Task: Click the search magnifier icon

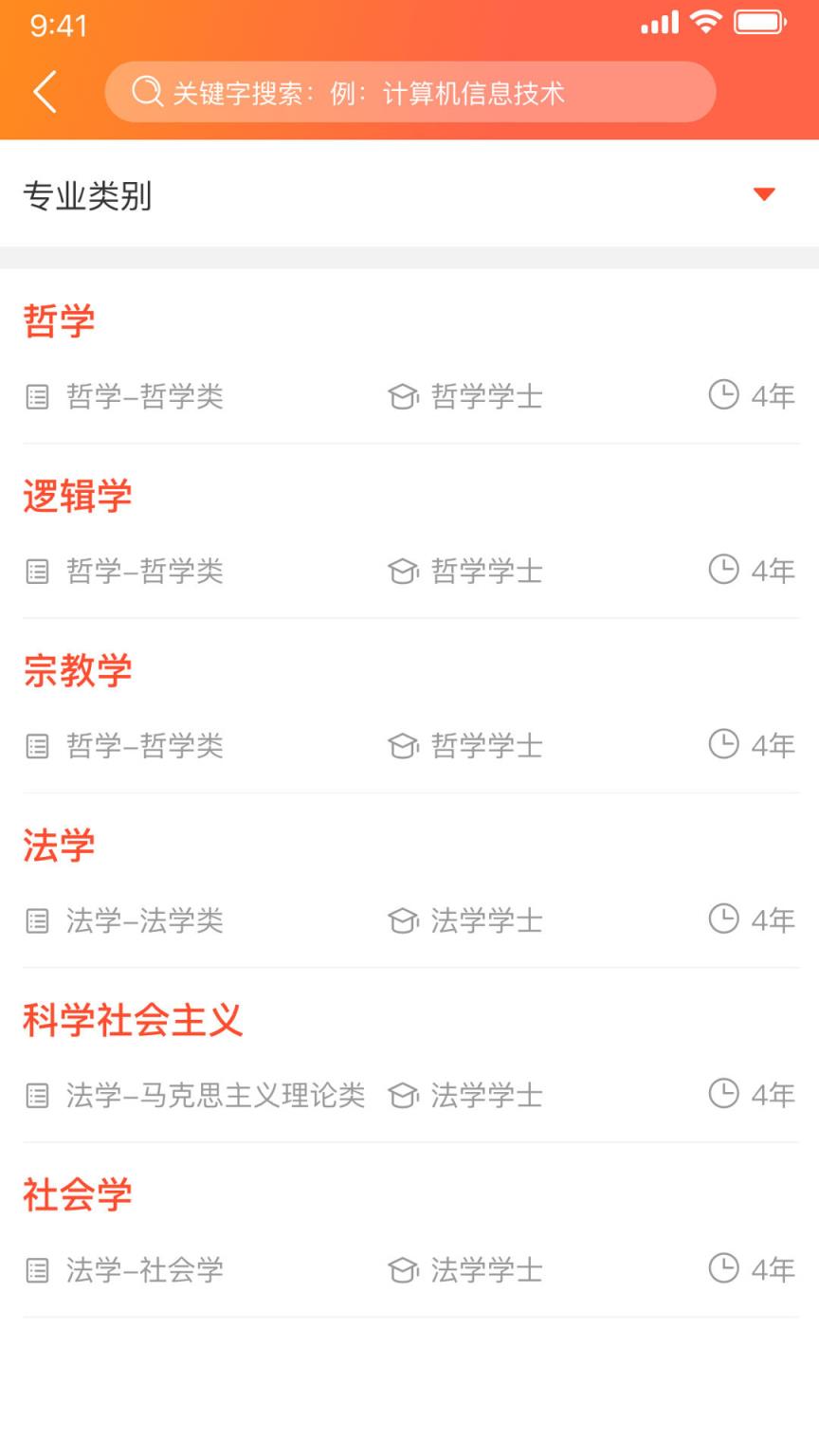Action: (x=148, y=92)
